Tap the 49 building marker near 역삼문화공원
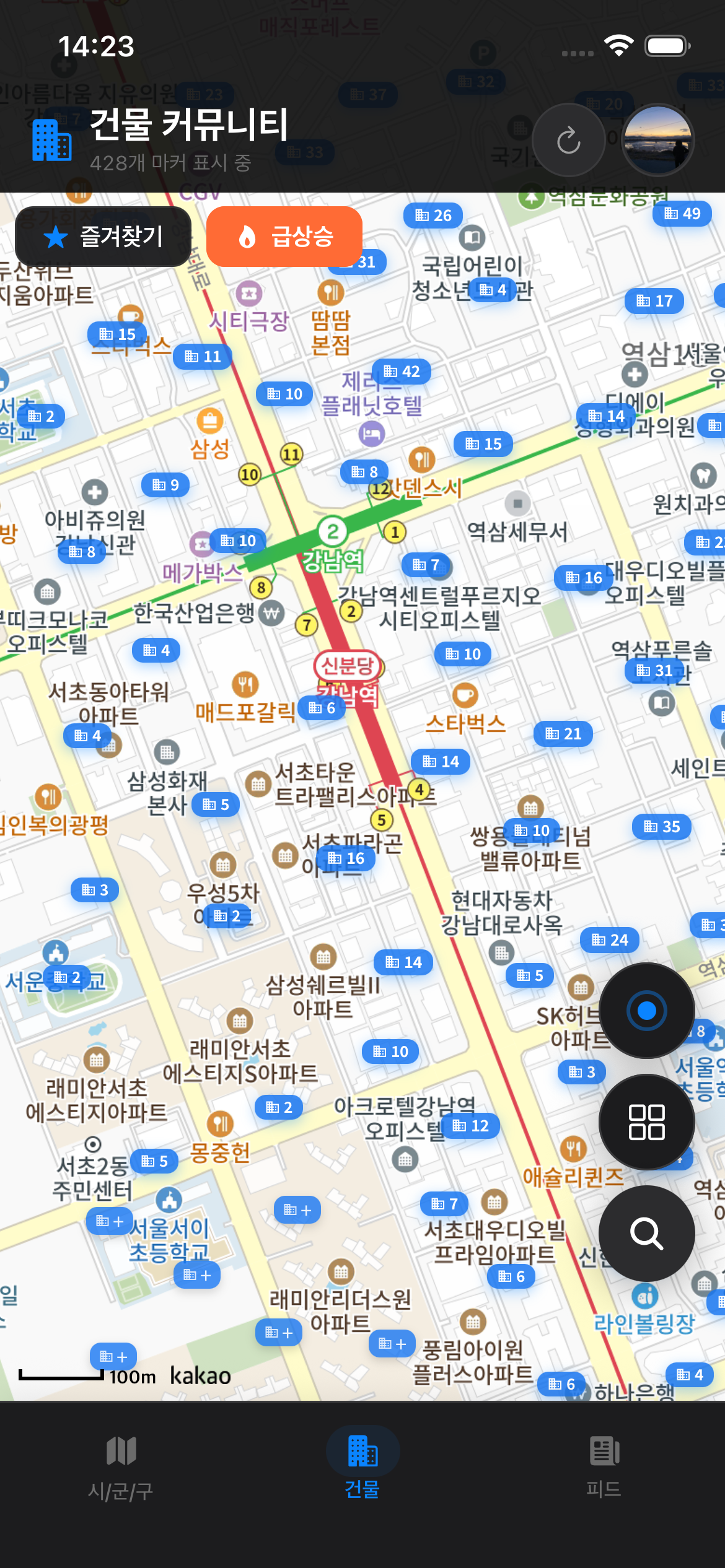The height and width of the screenshot is (1568, 725). (682, 215)
